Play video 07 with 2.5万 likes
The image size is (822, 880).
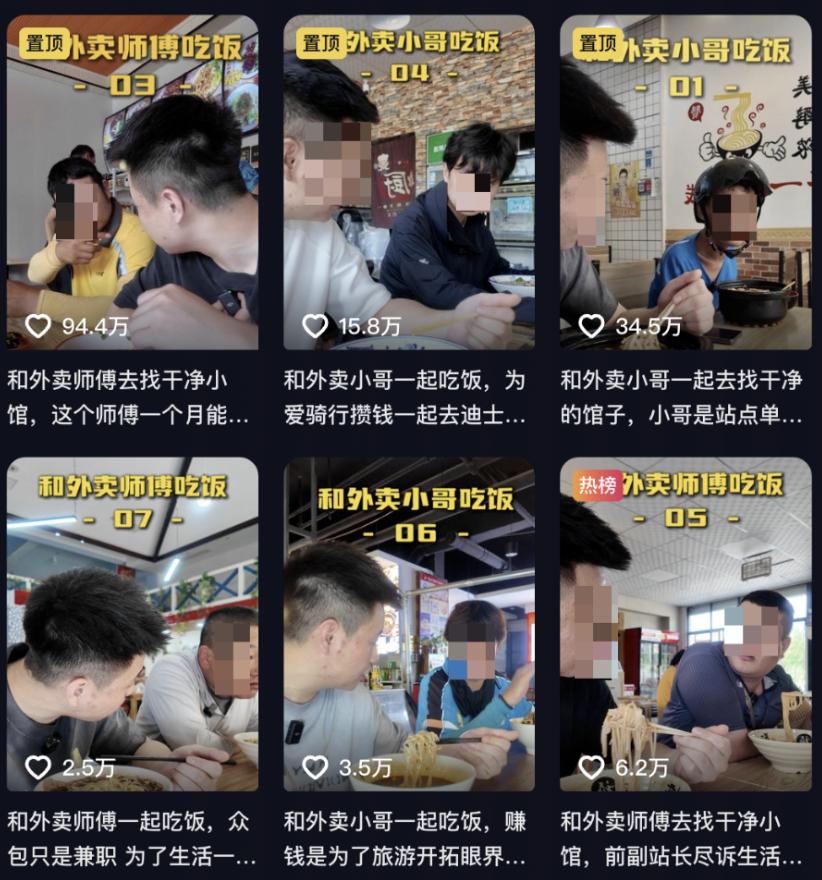pos(132,625)
